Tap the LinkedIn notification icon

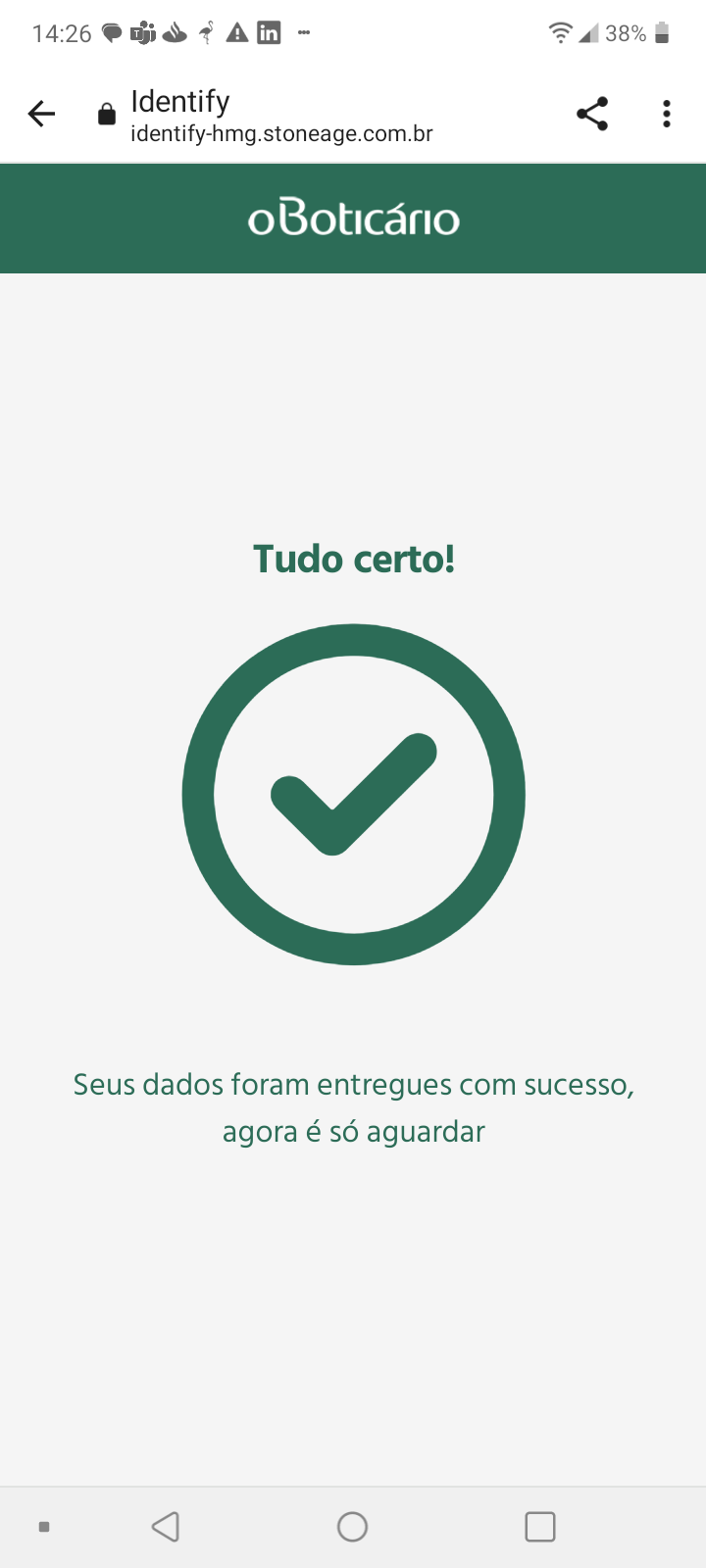(268, 32)
